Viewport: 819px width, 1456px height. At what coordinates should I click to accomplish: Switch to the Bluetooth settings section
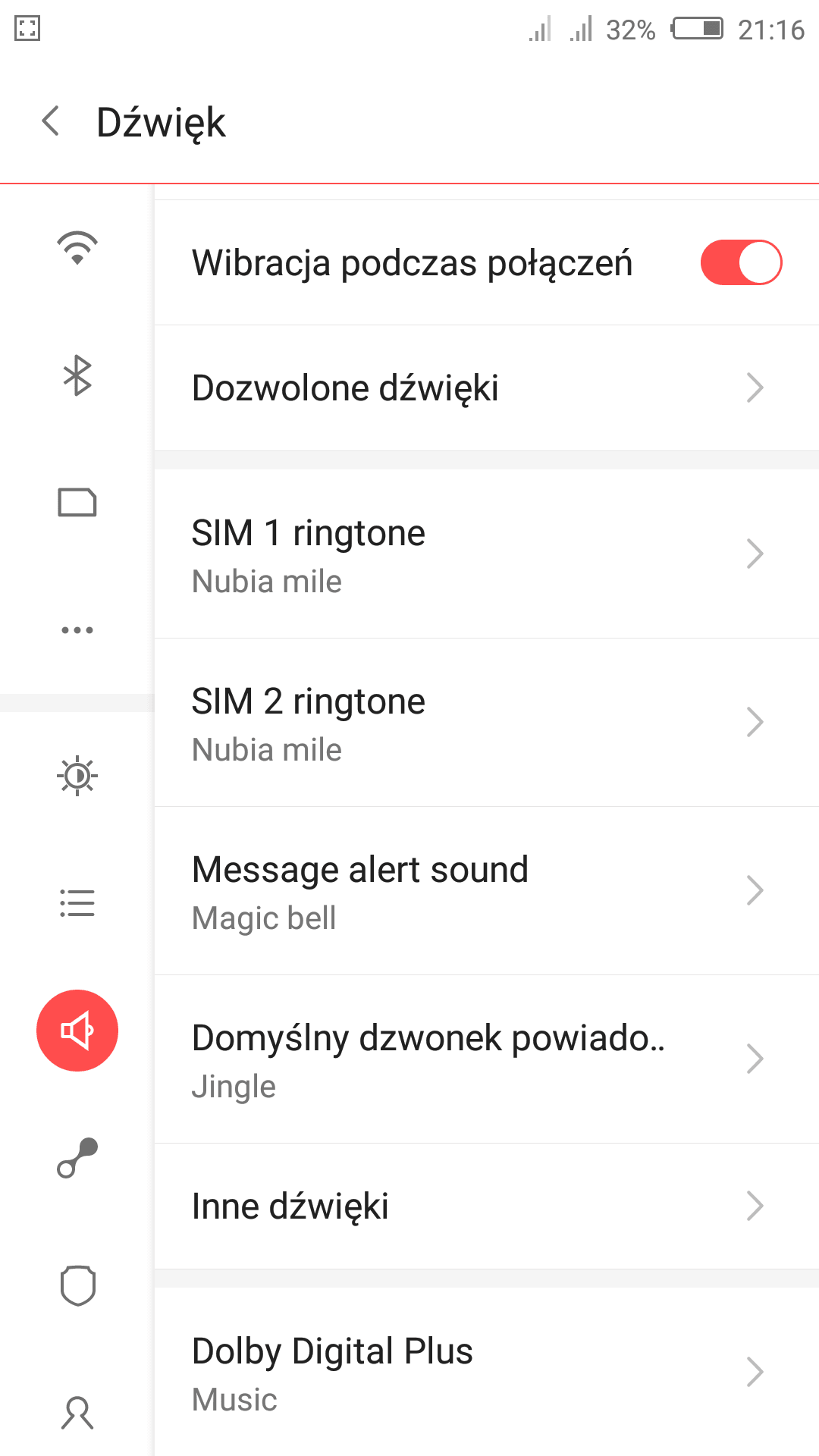click(77, 375)
